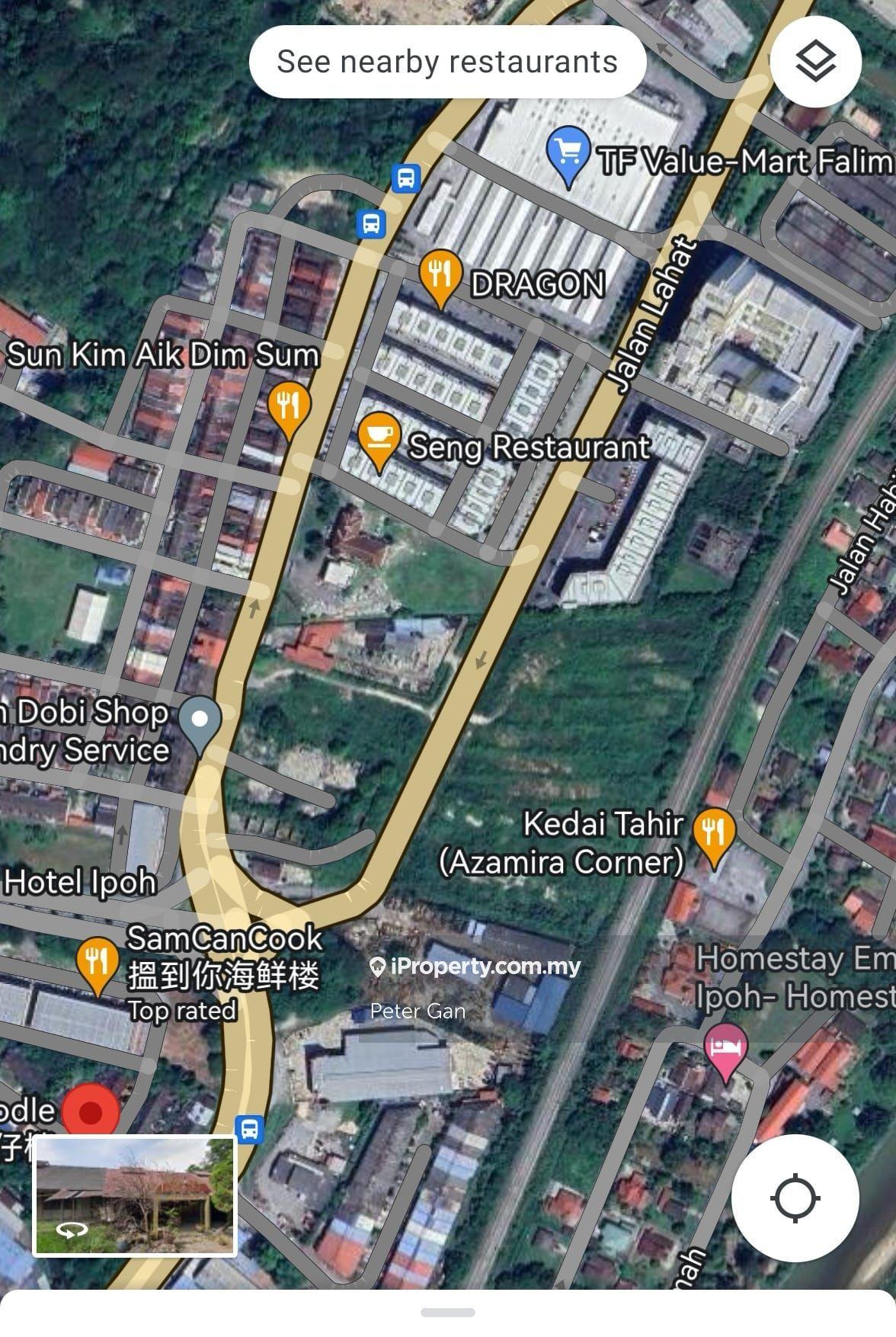Expand the bottom sheet handle
896x1337 pixels.
(448, 1313)
